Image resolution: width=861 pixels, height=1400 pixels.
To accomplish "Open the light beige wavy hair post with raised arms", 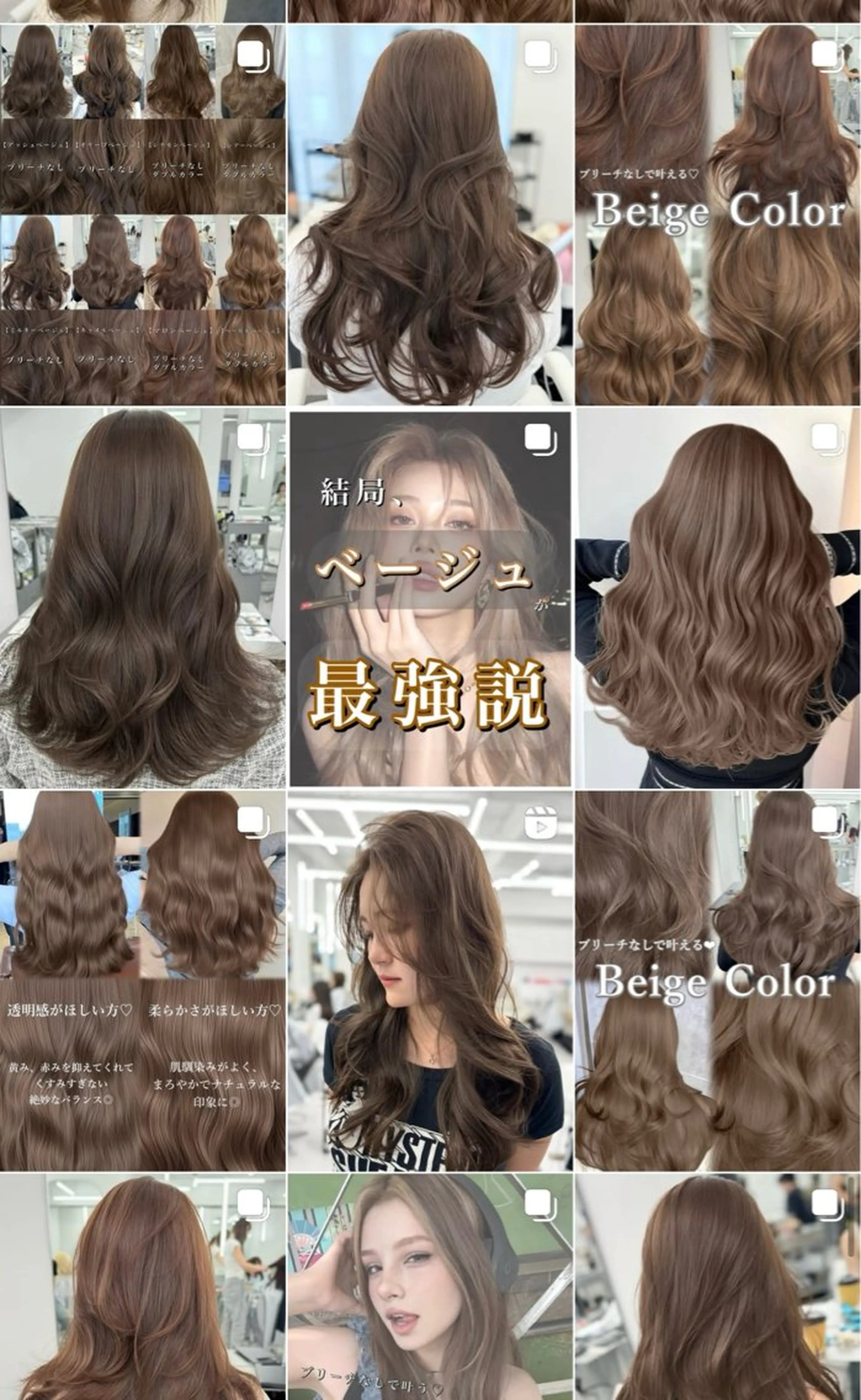I will [717, 598].
